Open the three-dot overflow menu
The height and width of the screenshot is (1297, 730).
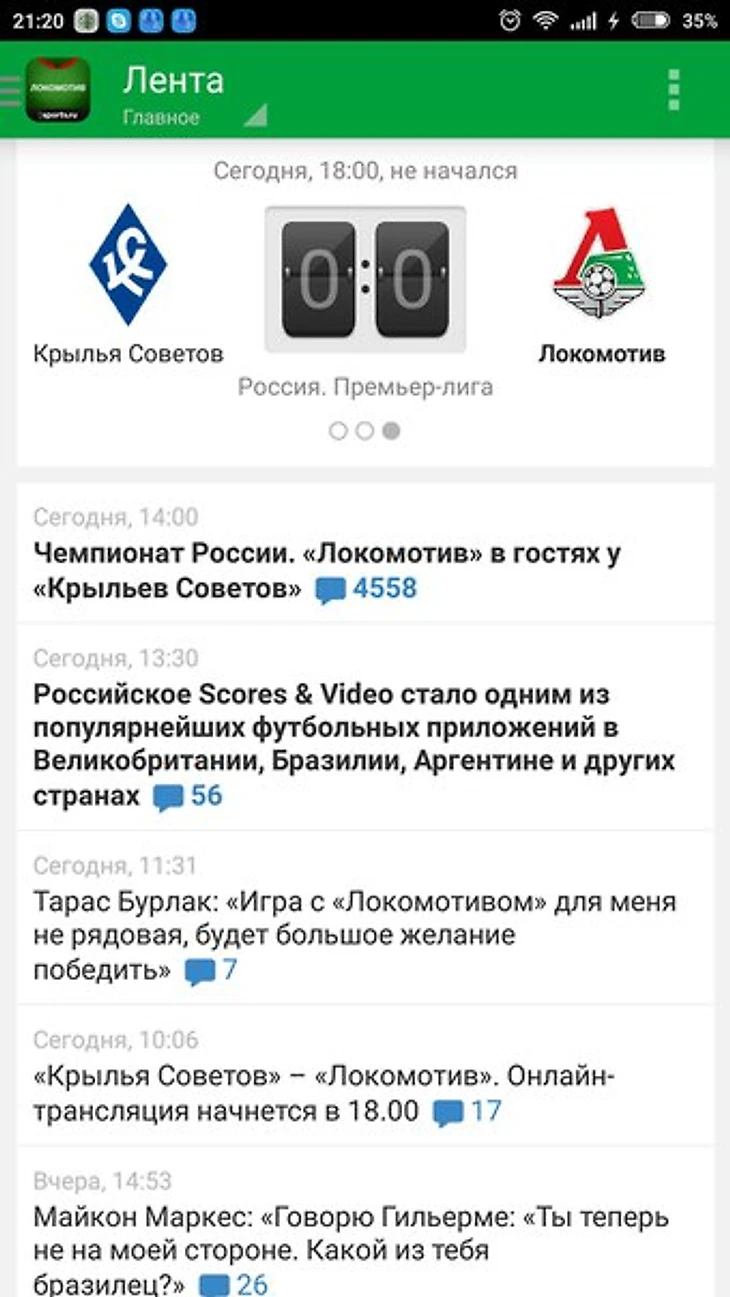673,90
